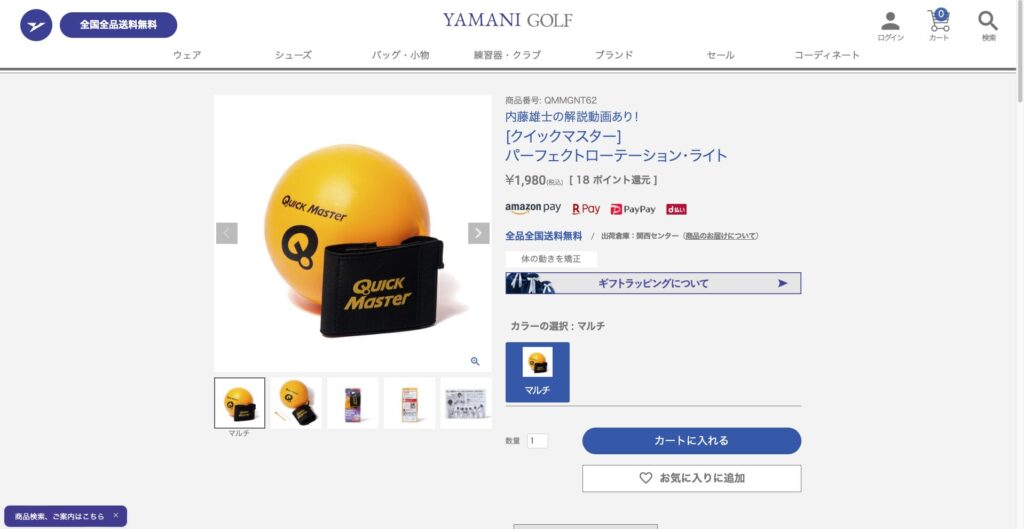Open the バッグ・小物 category

[400, 55]
